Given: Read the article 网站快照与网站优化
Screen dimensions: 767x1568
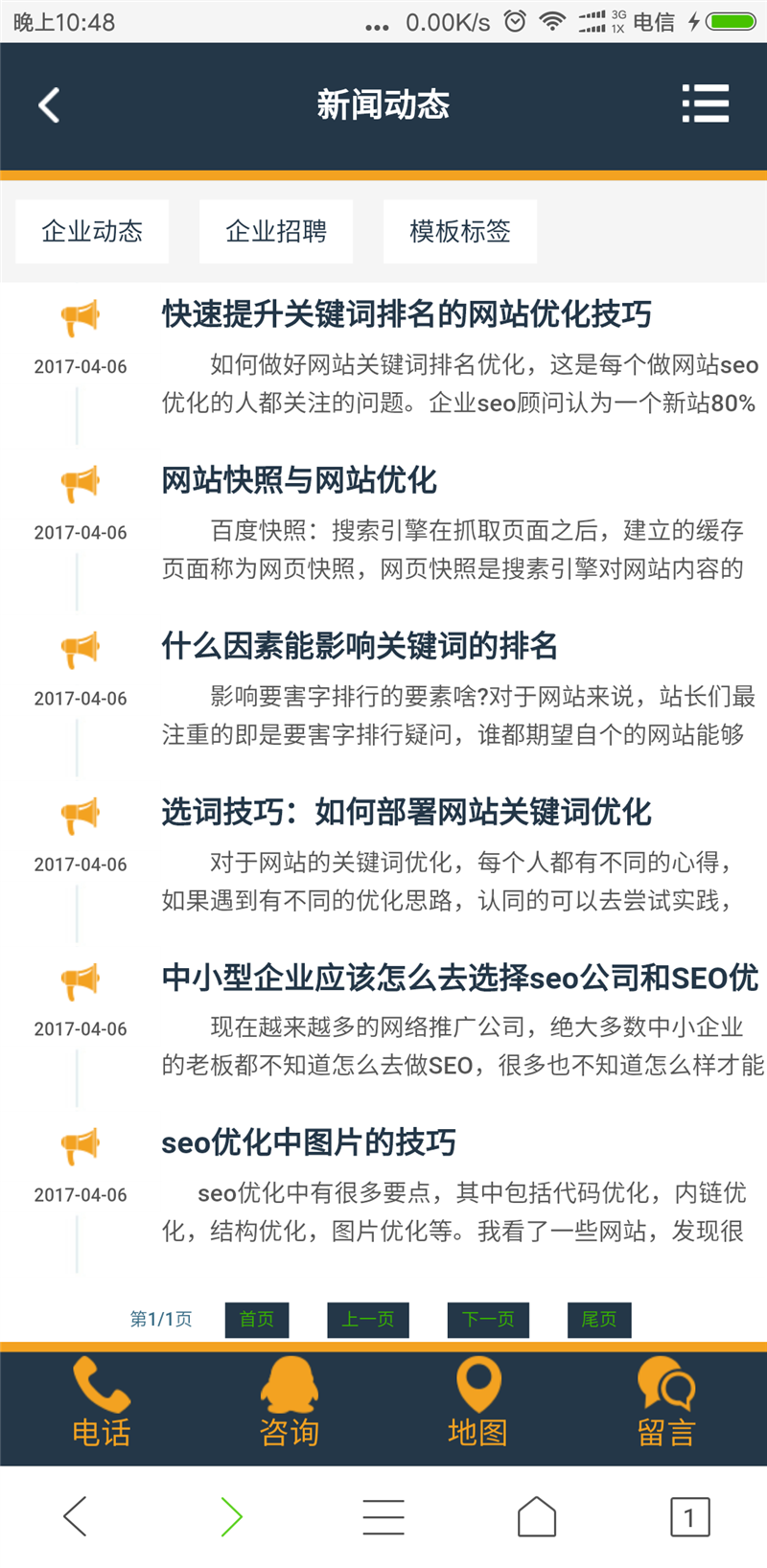Looking at the screenshot, I should coord(299,479).
